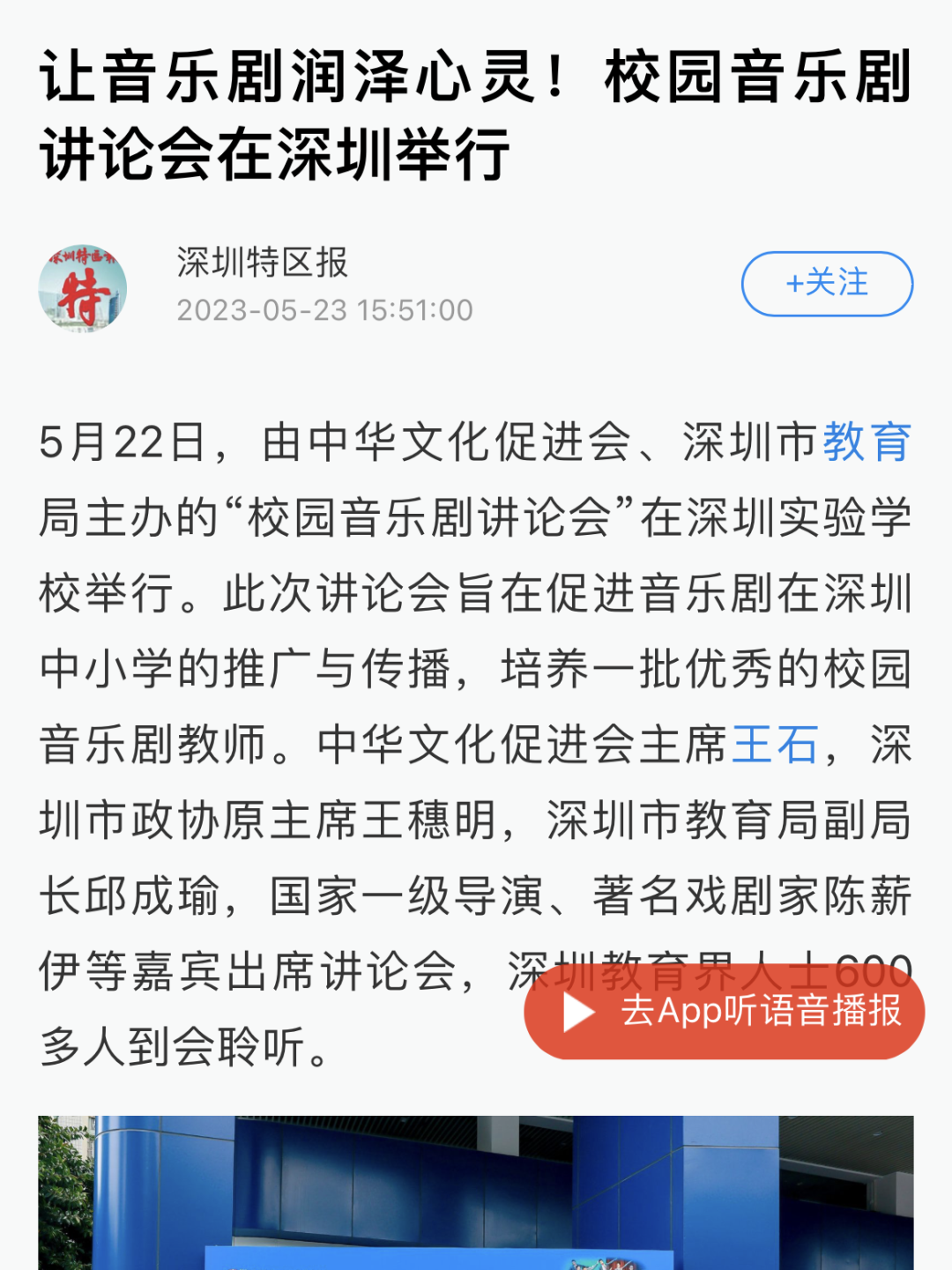Open the article photo below the text
The width and height of the screenshot is (952, 1270).
(x=476, y=1192)
